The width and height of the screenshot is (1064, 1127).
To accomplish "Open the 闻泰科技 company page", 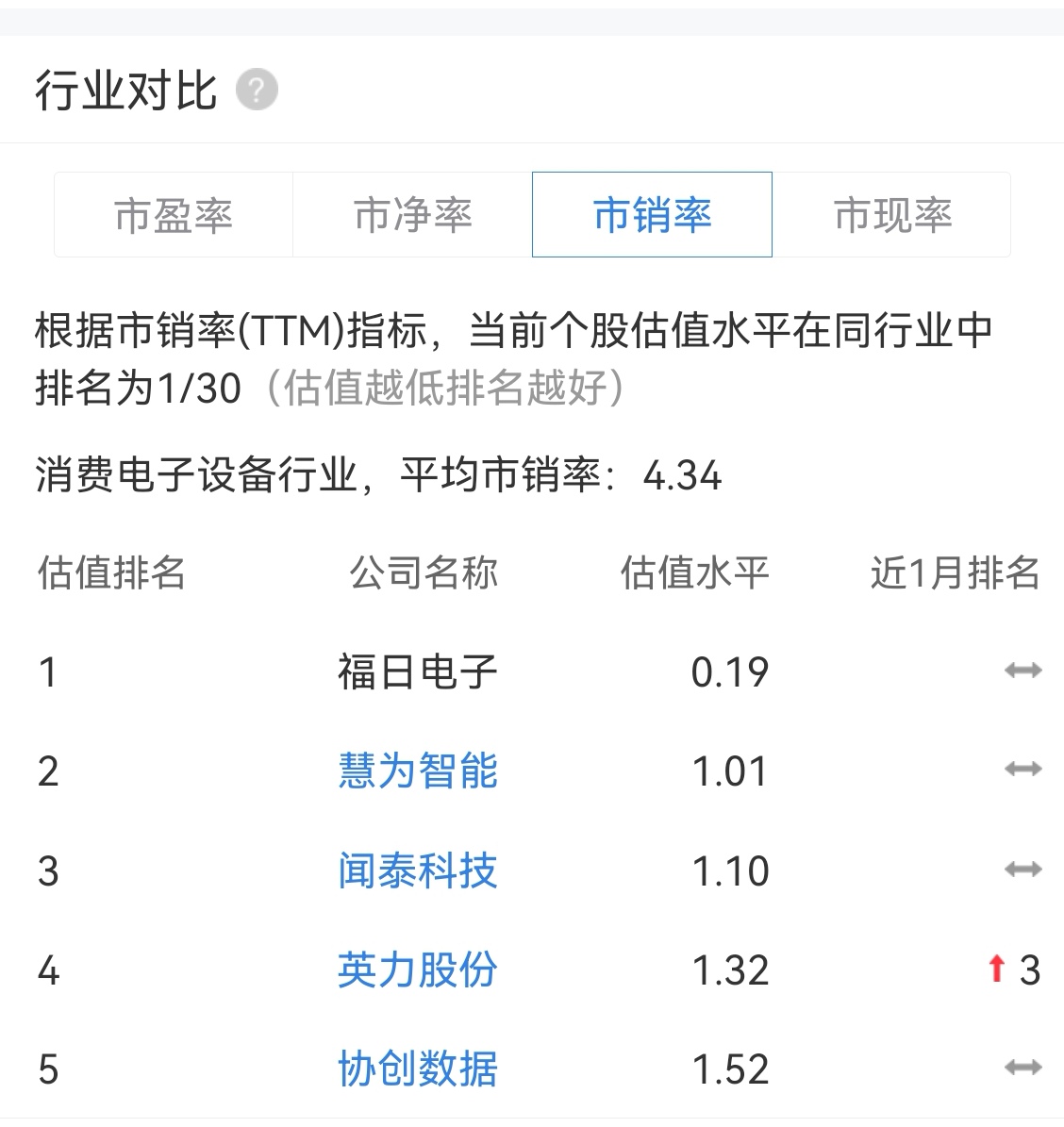I will (418, 870).
